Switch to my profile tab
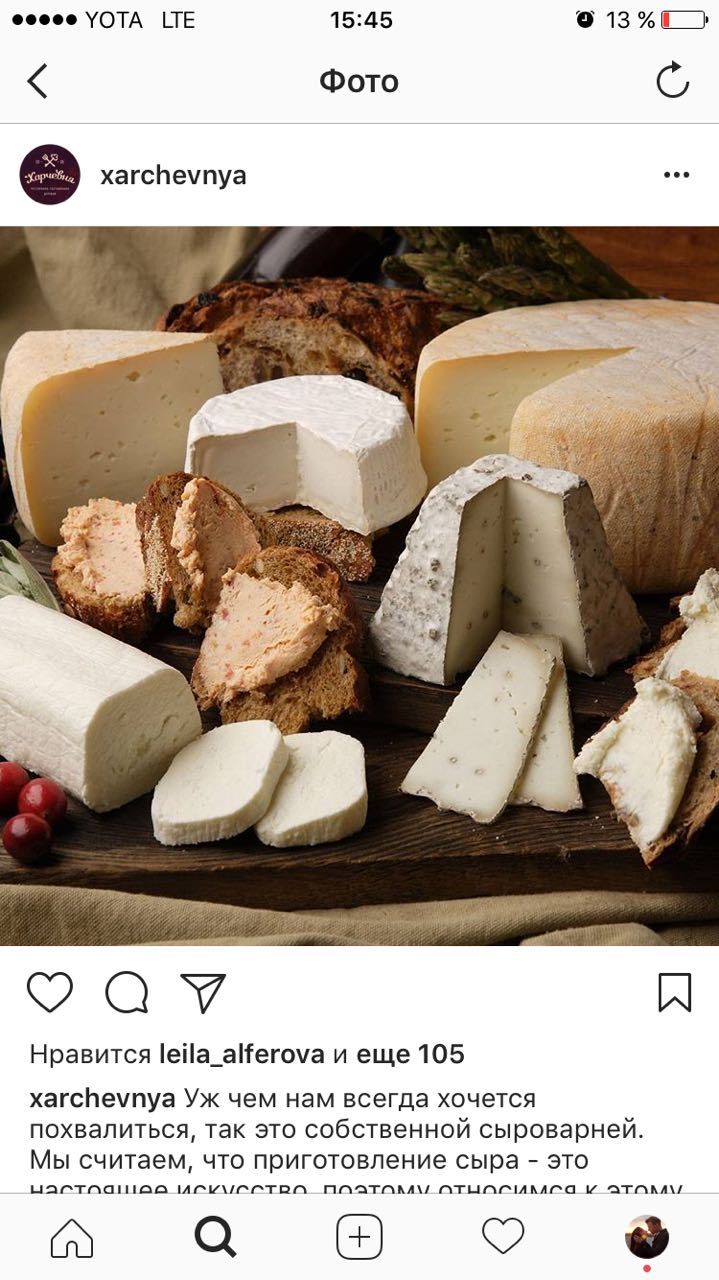719x1280 pixels. (x=647, y=1238)
